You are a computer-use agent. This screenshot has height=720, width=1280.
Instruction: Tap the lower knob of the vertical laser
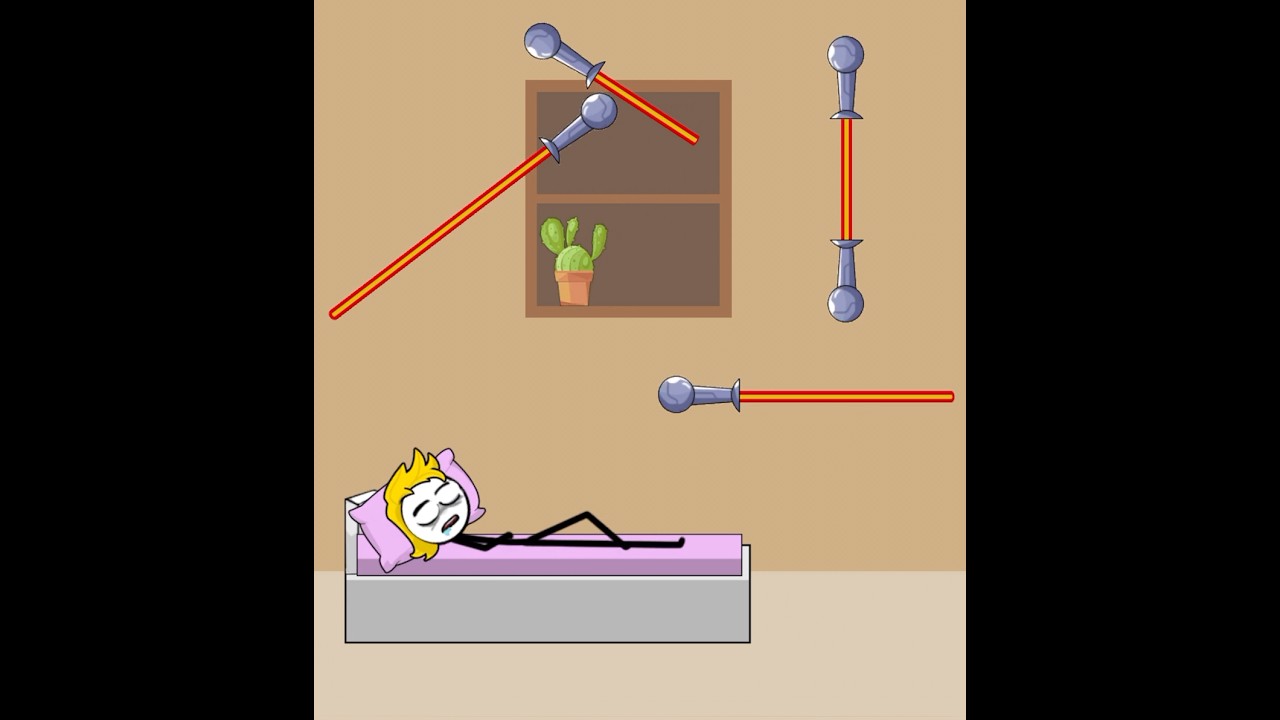click(845, 302)
